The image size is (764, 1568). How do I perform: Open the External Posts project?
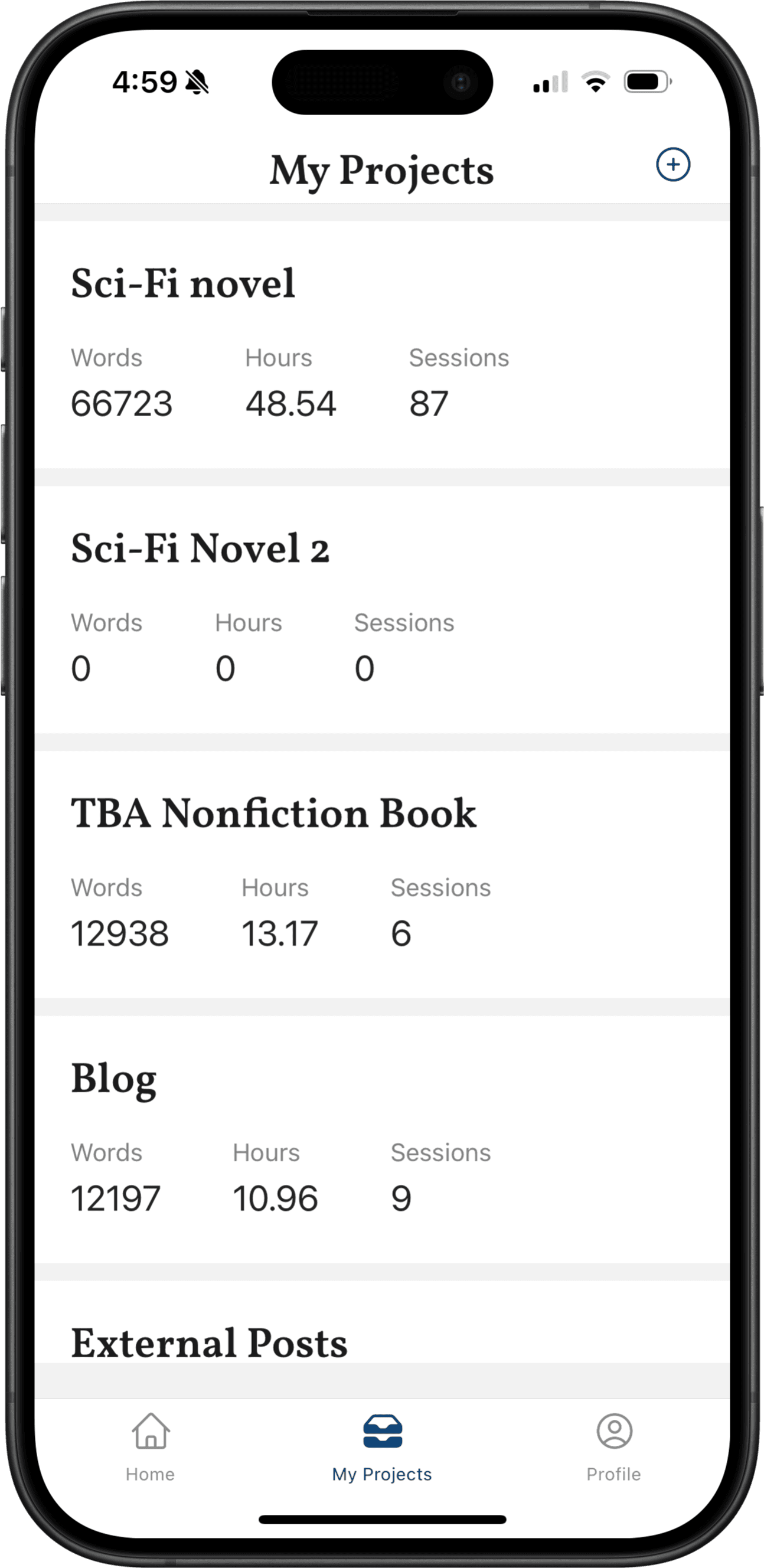(x=210, y=1344)
